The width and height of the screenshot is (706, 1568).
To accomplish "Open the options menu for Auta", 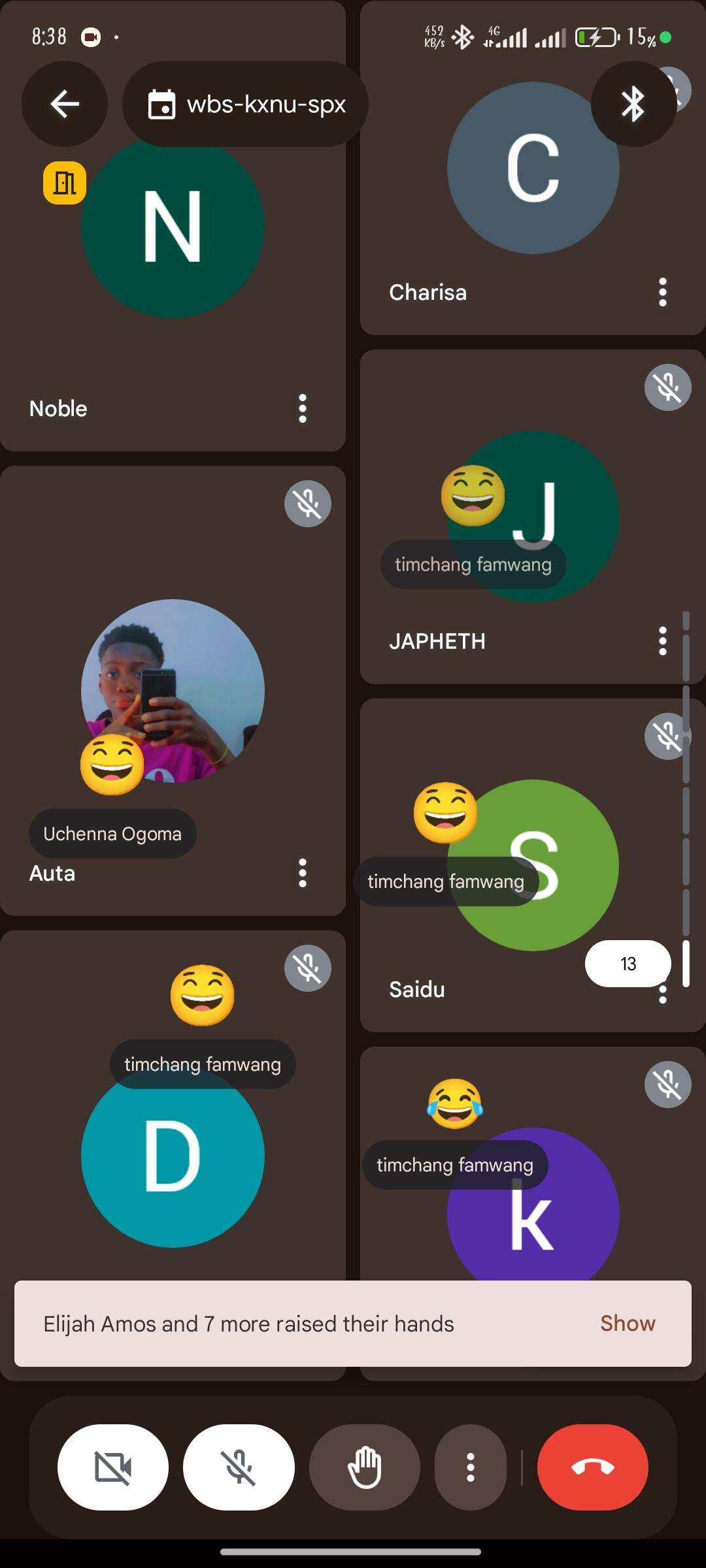I will pyautogui.click(x=302, y=873).
